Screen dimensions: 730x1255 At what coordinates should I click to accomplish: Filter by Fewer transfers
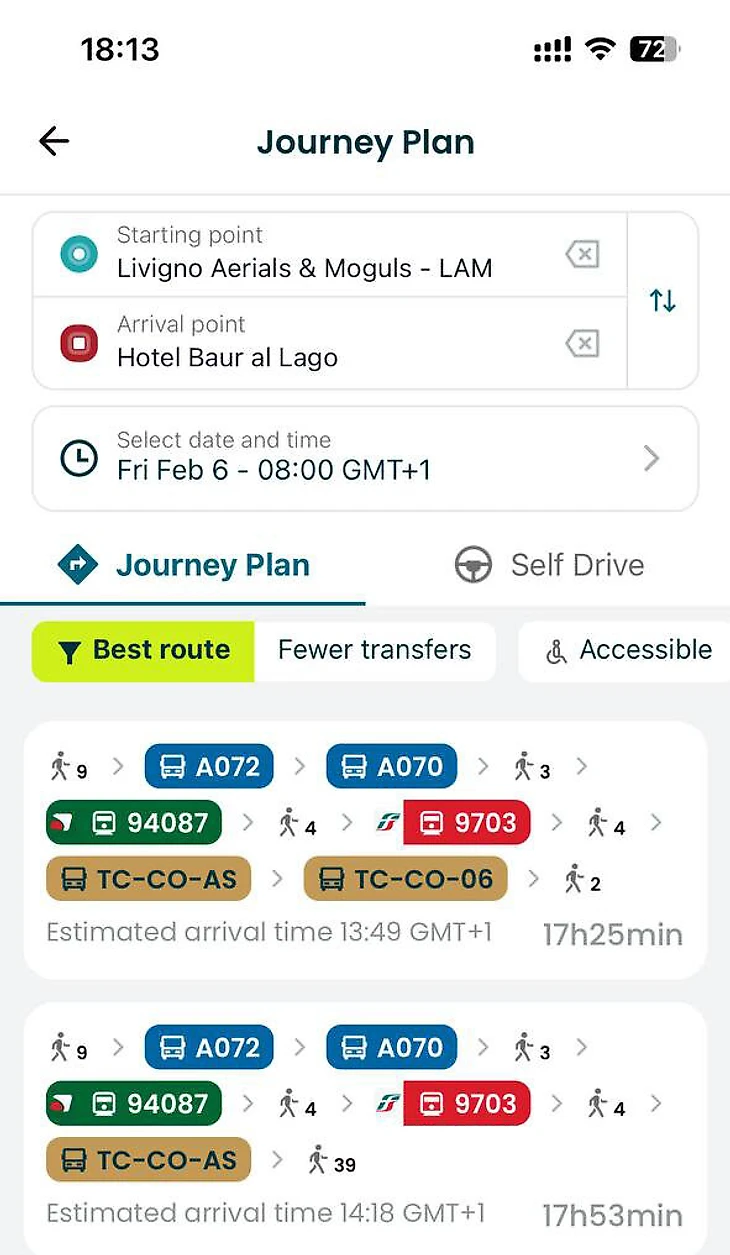pyautogui.click(x=374, y=651)
